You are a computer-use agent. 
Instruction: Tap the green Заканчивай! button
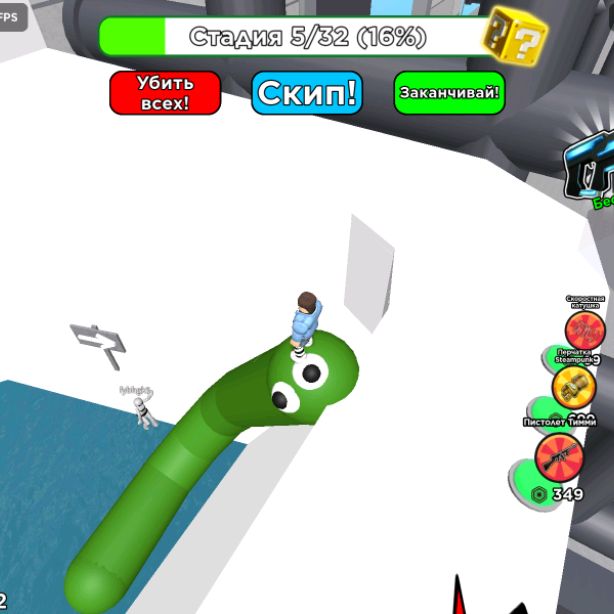pyautogui.click(x=449, y=93)
